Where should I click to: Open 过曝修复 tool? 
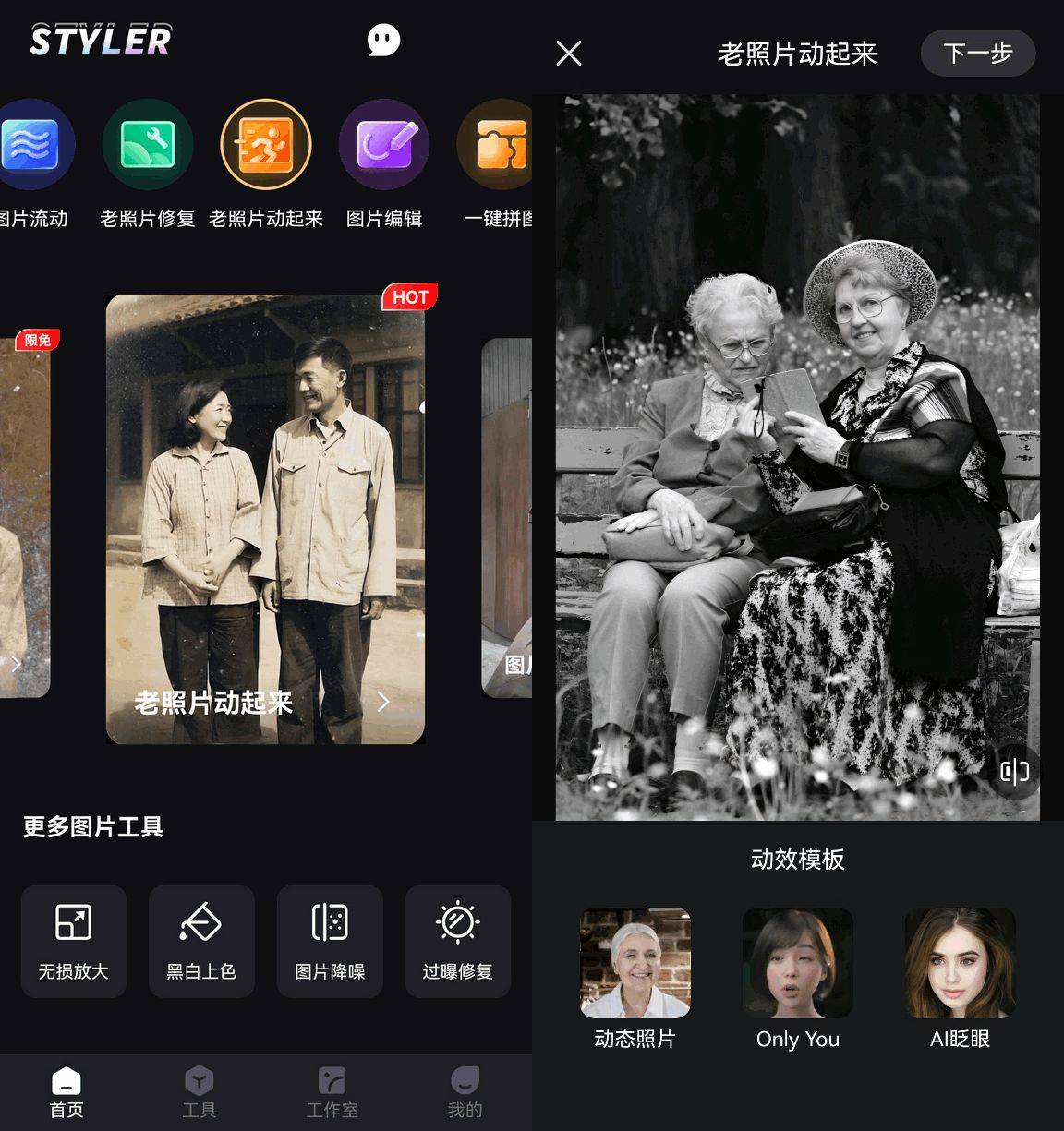(x=457, y=941)
